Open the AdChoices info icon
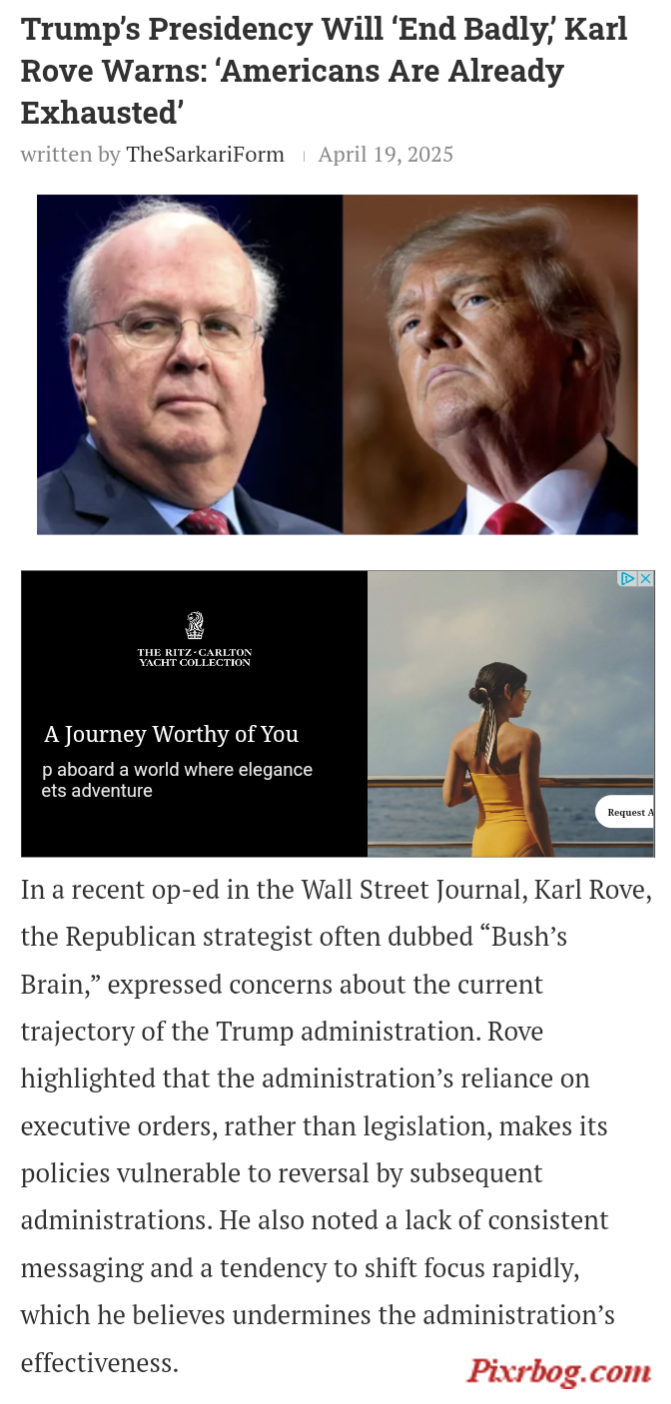This screenshot has height=1404, width=671. pos(627,578)
